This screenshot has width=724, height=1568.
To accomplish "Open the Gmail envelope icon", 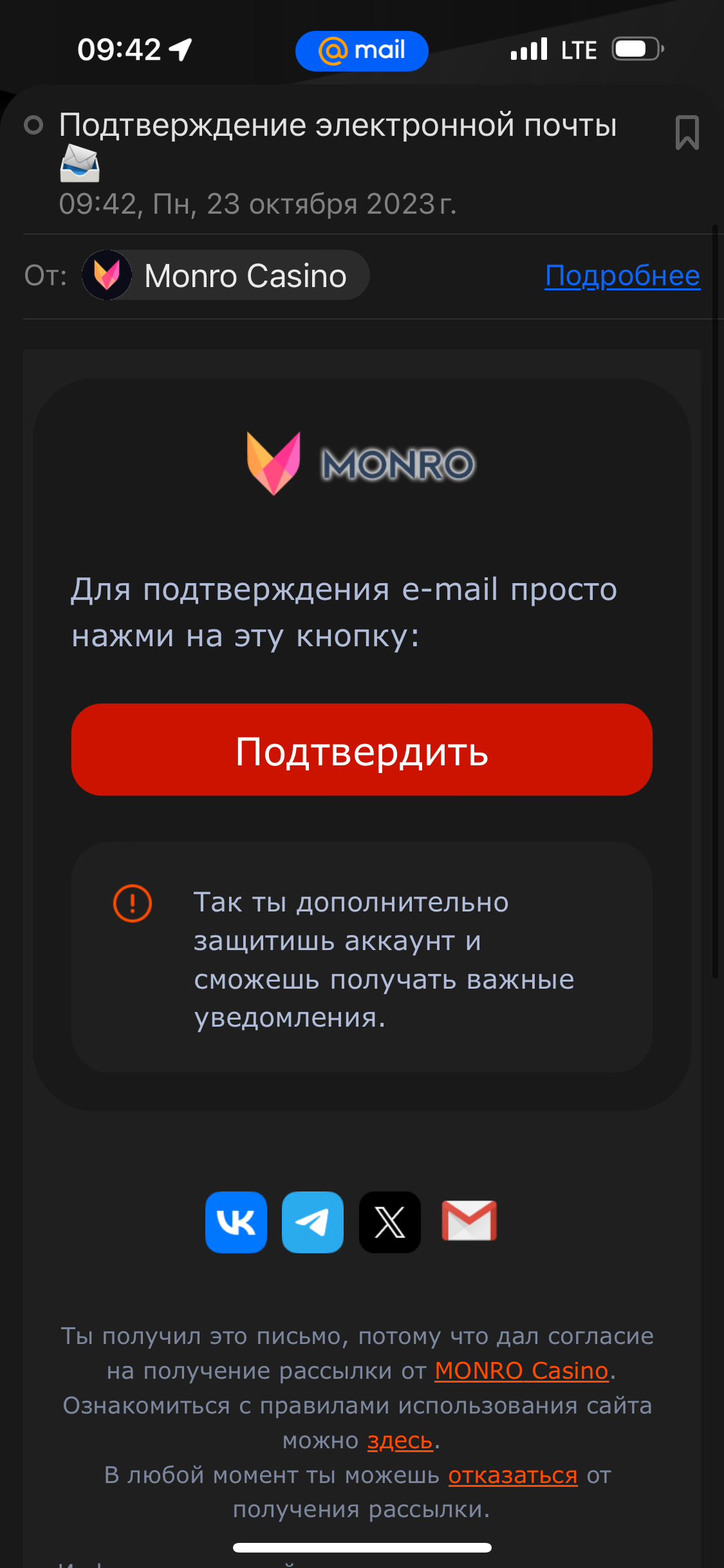I will (x=469, y=1221).
